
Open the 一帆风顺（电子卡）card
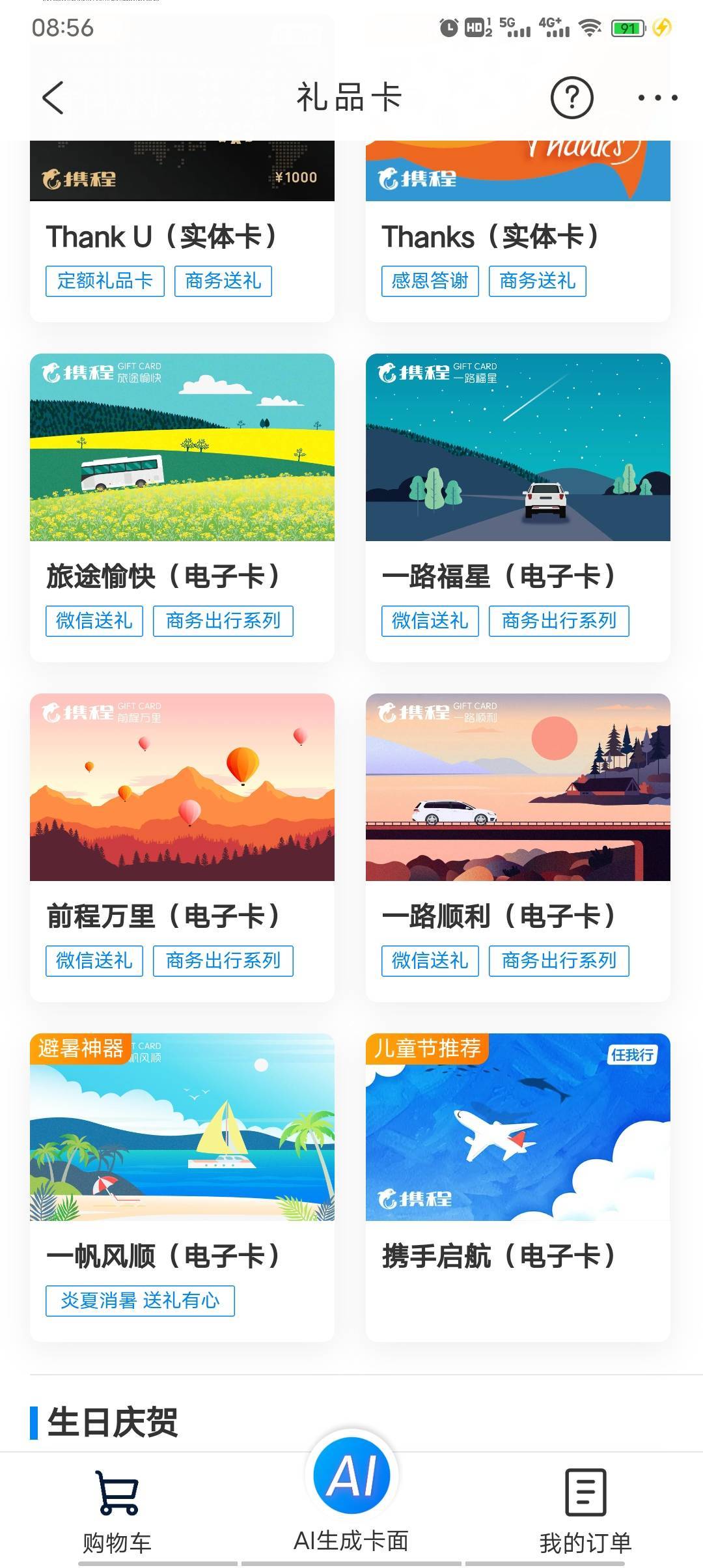point(182,1128)
